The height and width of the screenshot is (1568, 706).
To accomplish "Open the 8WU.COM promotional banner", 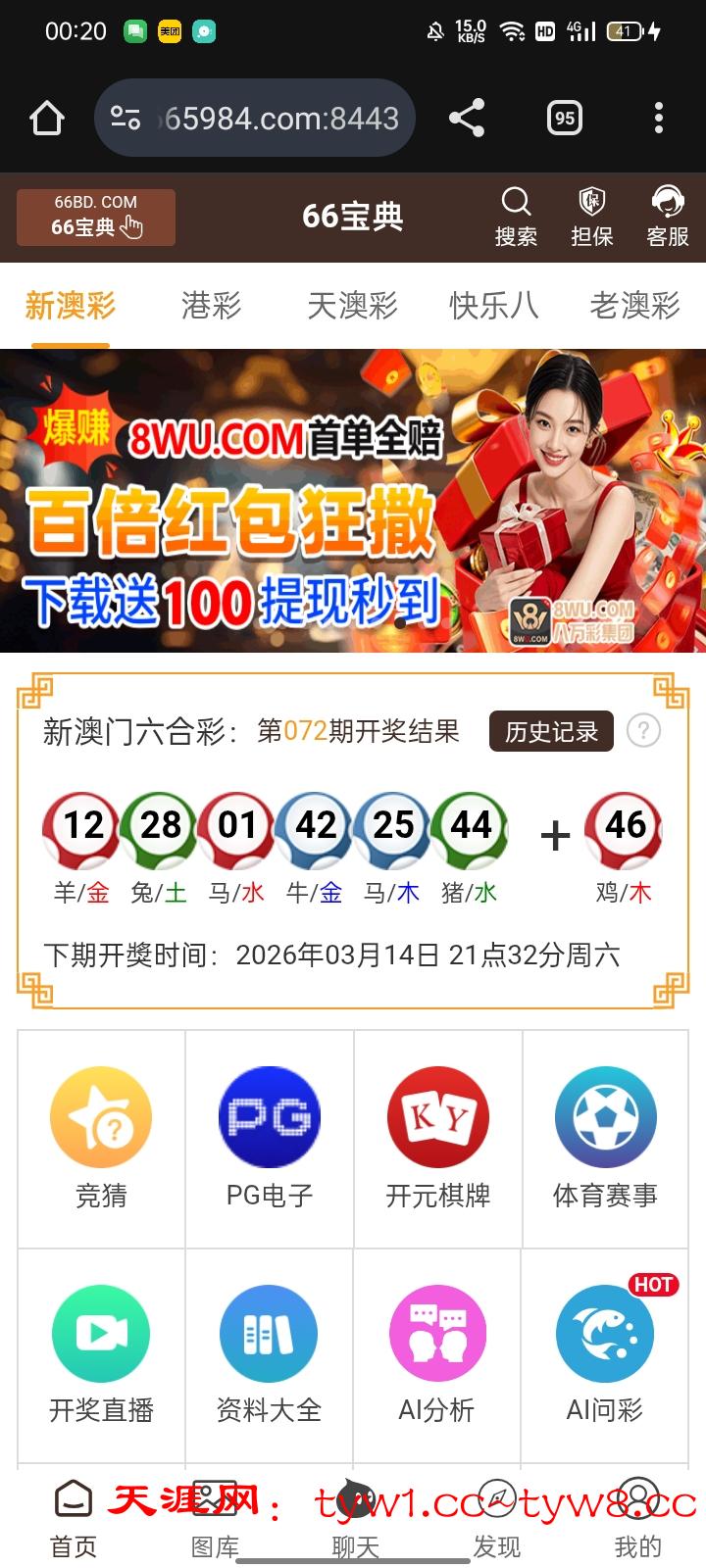I will click(x=353, y=501).
